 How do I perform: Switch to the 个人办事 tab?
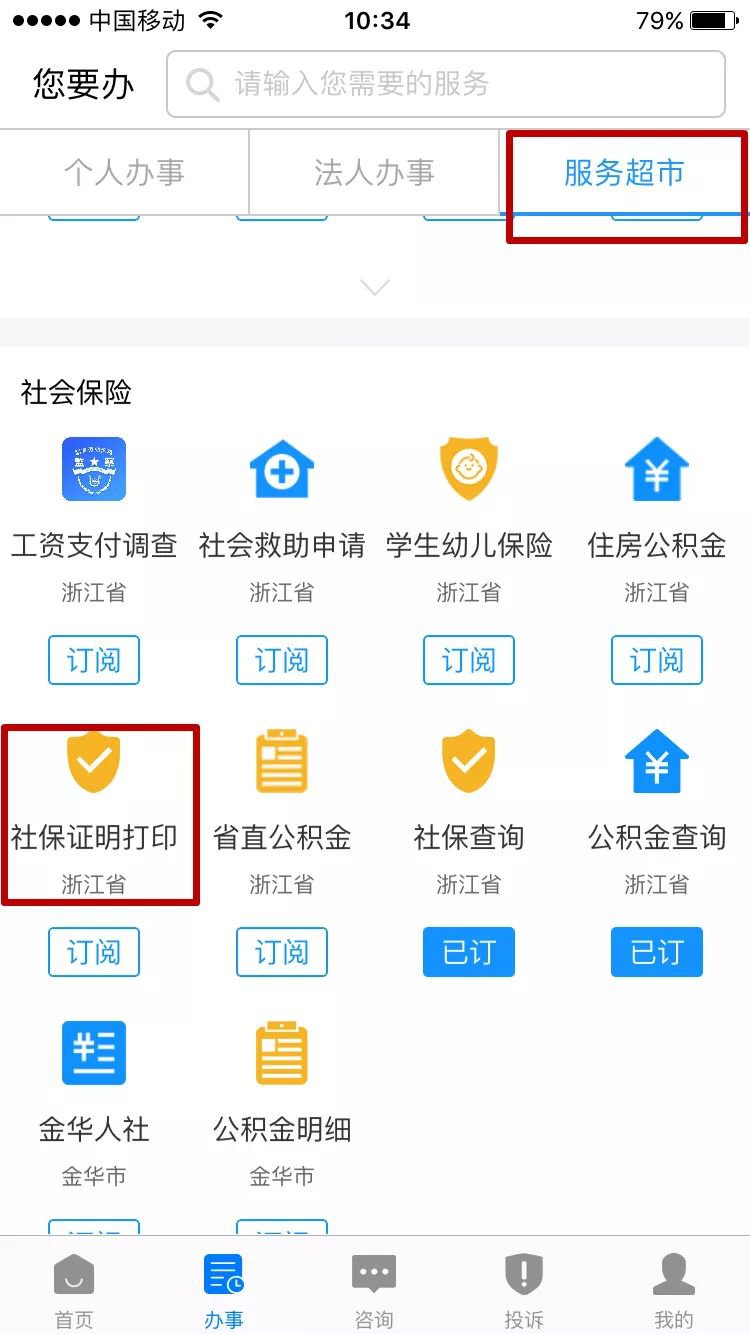[x=124, y=173]
